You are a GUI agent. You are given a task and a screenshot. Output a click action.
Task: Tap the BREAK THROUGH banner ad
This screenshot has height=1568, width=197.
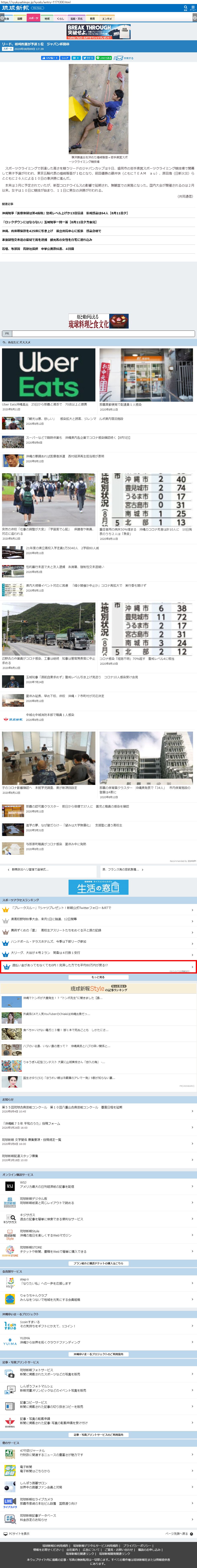pos(99,32)
